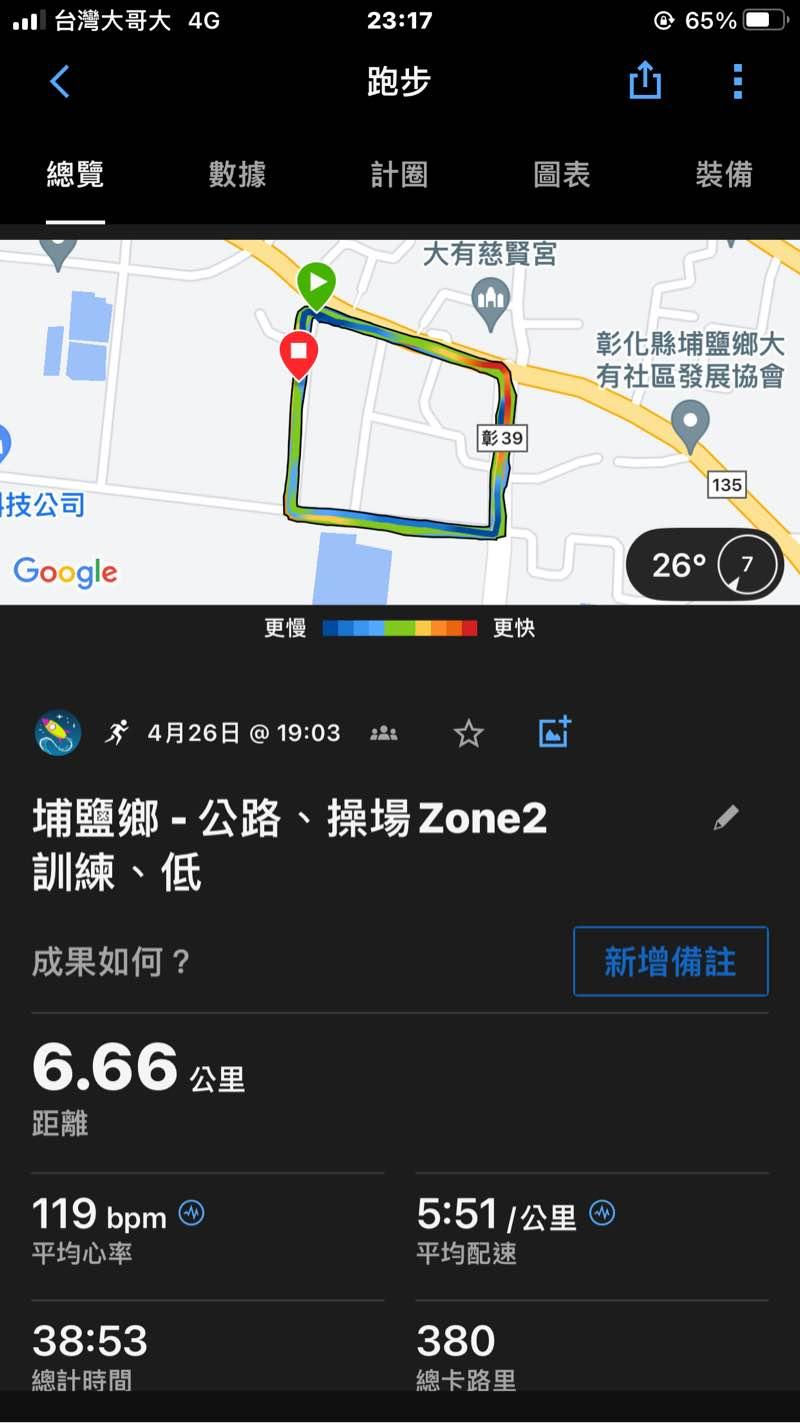Open the three-dot overflow menu
The height and width of the screenshot is (1423, 800).
[x=737, y=82]
